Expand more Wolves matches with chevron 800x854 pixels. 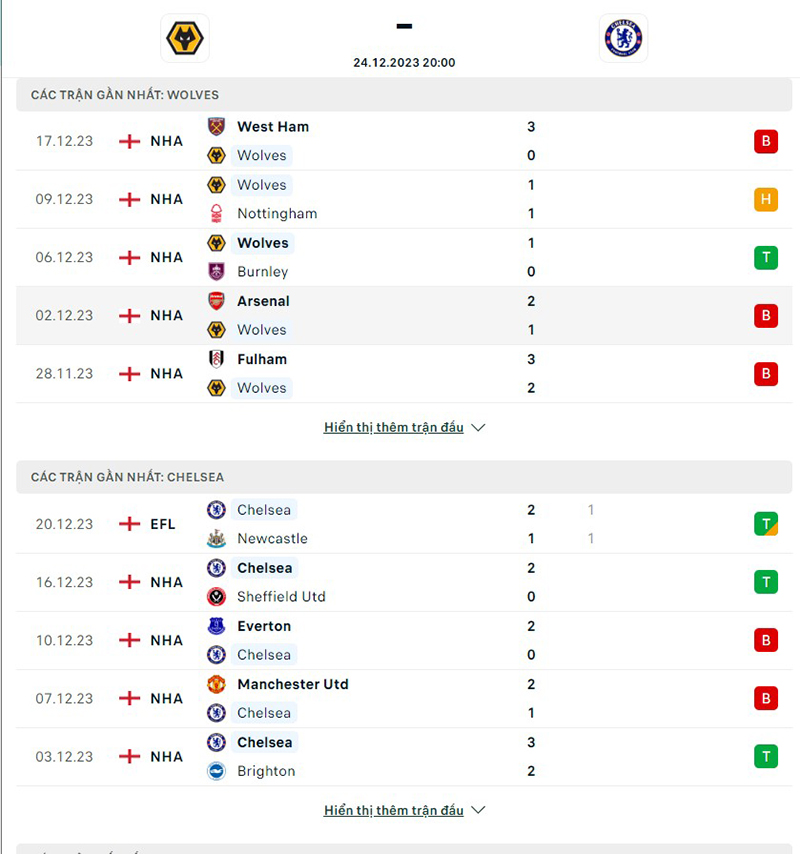pyautogui.click(x=478, y=427)
